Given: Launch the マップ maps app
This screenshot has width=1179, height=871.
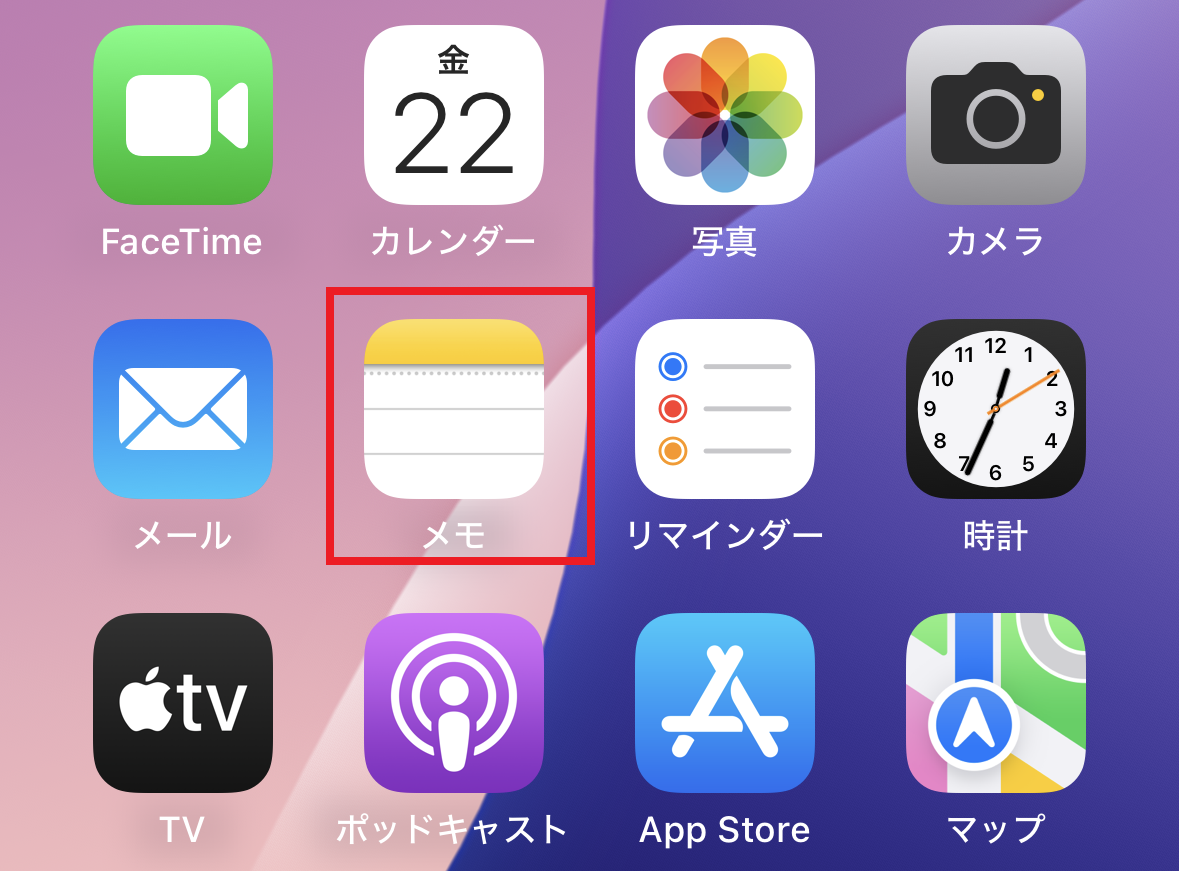Looking at the screenshot, I should pos(995,703).
